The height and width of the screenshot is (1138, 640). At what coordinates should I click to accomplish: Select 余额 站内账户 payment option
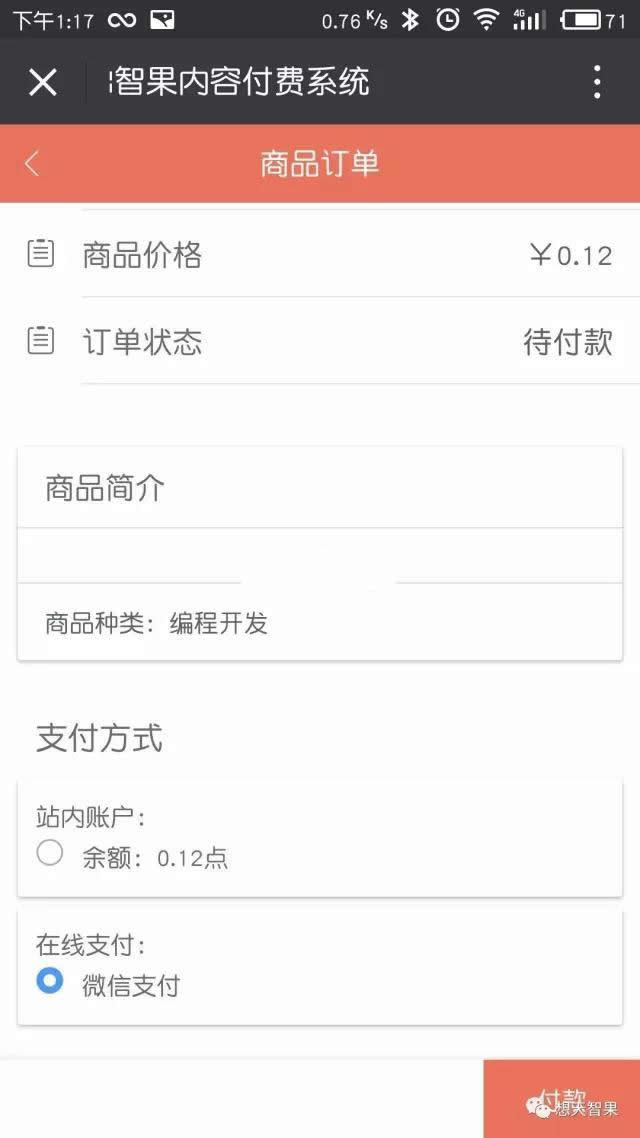(x=50, y=853)
